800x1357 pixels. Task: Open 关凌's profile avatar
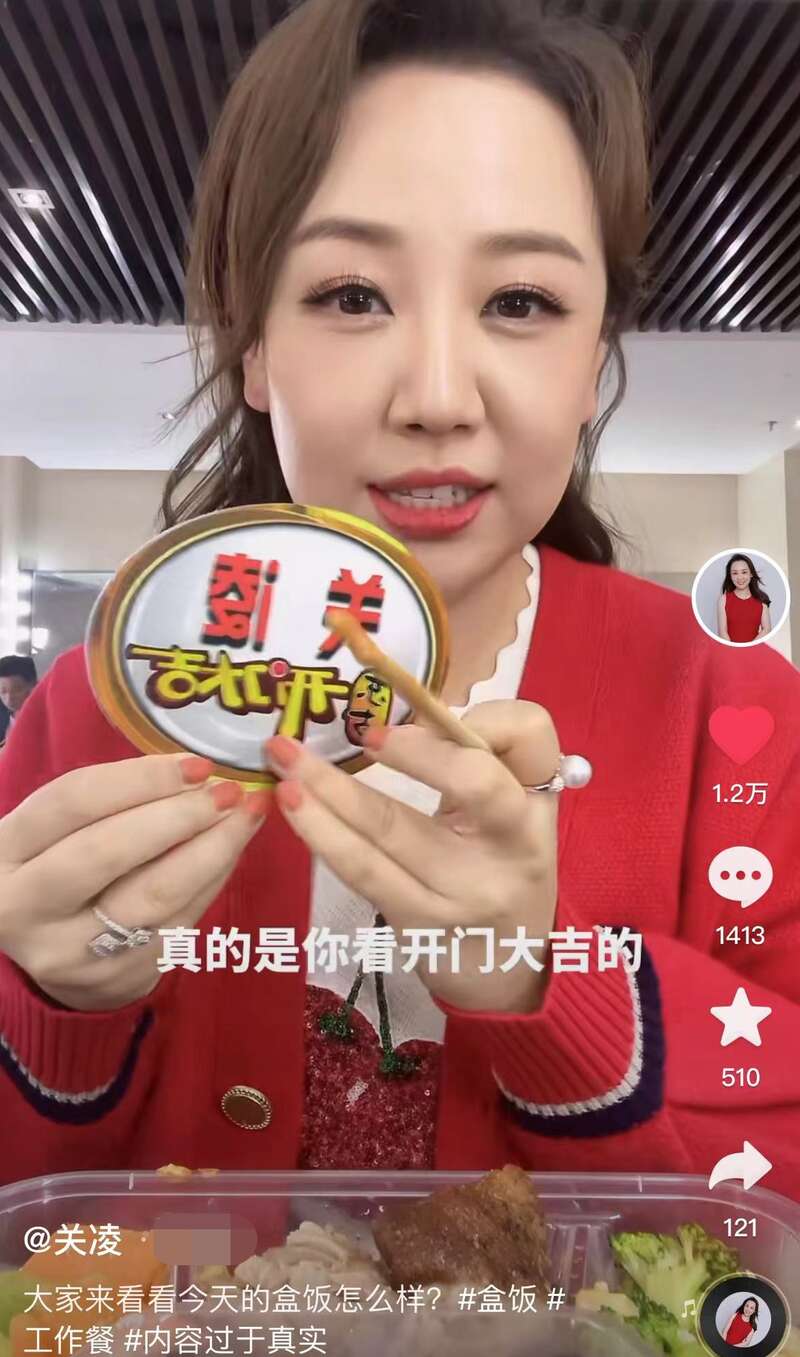(741, 598)
